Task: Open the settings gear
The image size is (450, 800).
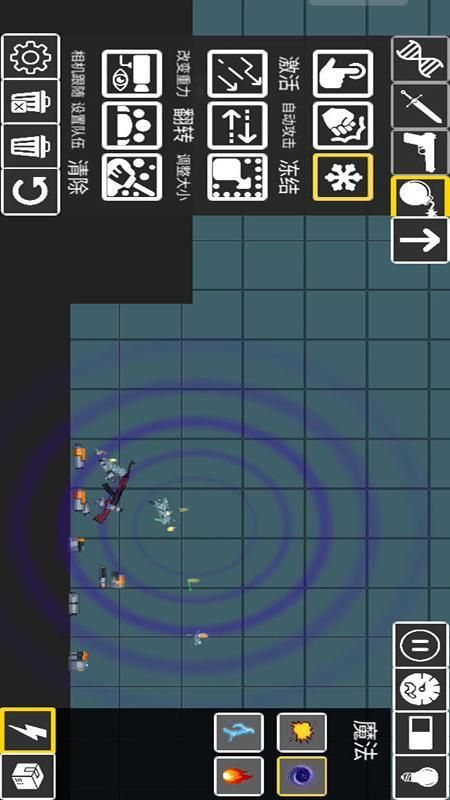Action: [31, 57]
